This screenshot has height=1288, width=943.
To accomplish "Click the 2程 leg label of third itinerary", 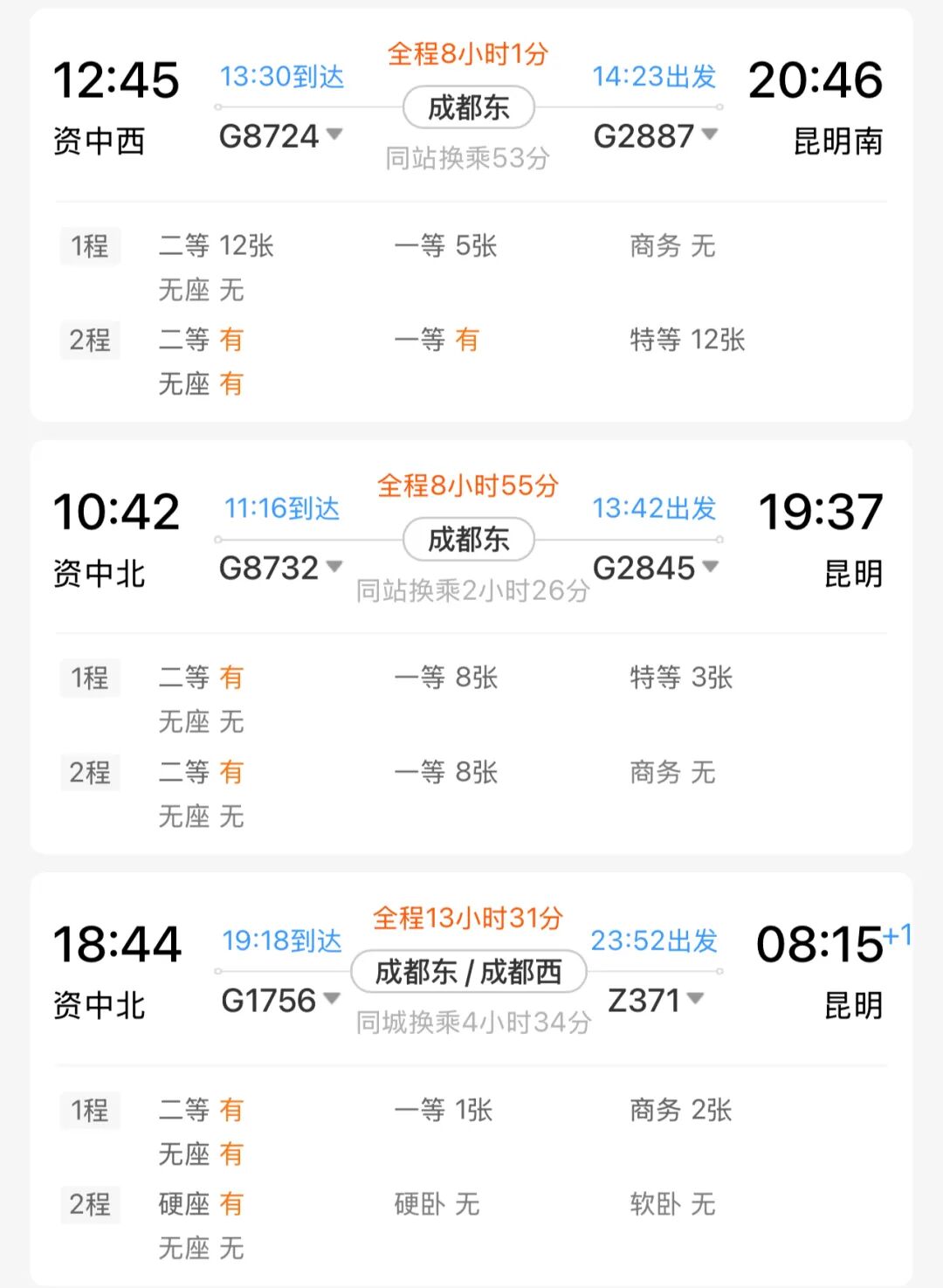I will pos(89,1206).
